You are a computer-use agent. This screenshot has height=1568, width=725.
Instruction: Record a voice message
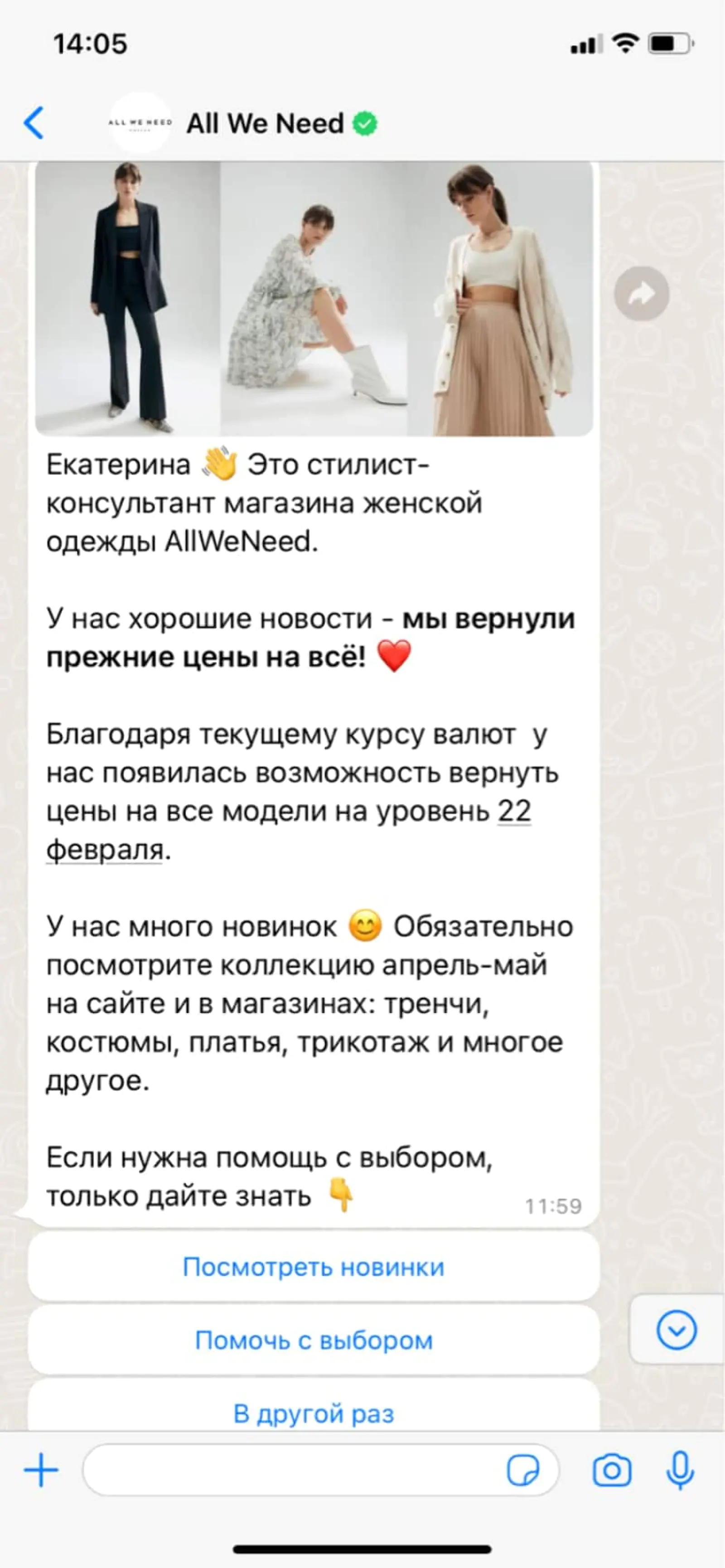pos(680,1471)
